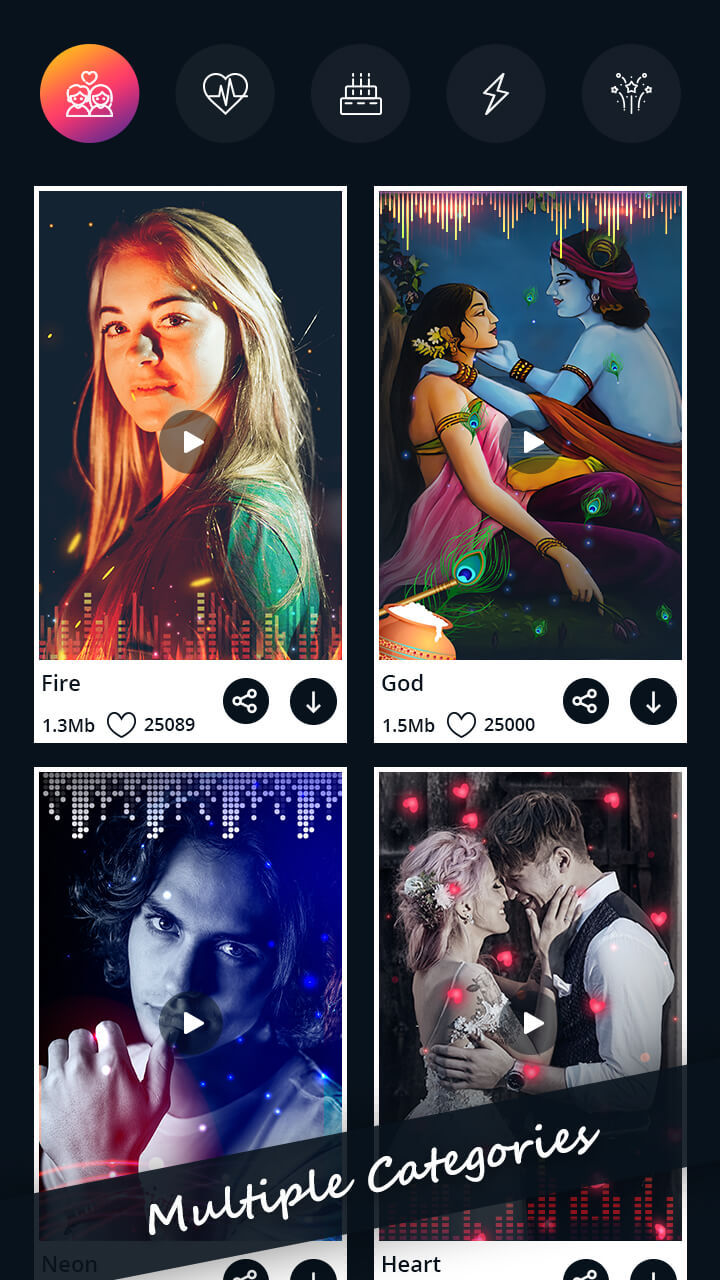Download the Fire template
Viewport: 720px width, 1280px height.
tap(313, 701)
